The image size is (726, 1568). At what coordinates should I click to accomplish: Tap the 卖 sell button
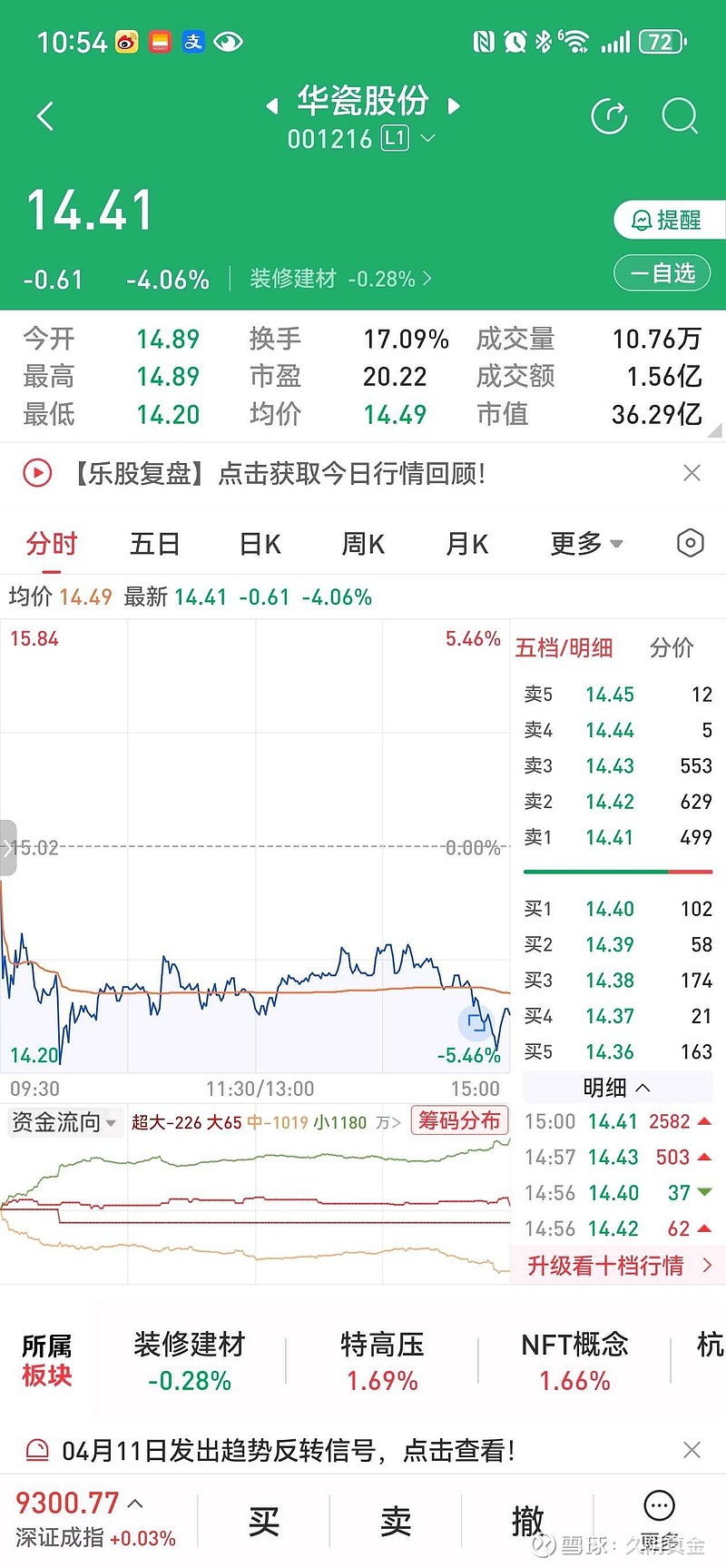pyautogui.click(x=396, y=1521)
